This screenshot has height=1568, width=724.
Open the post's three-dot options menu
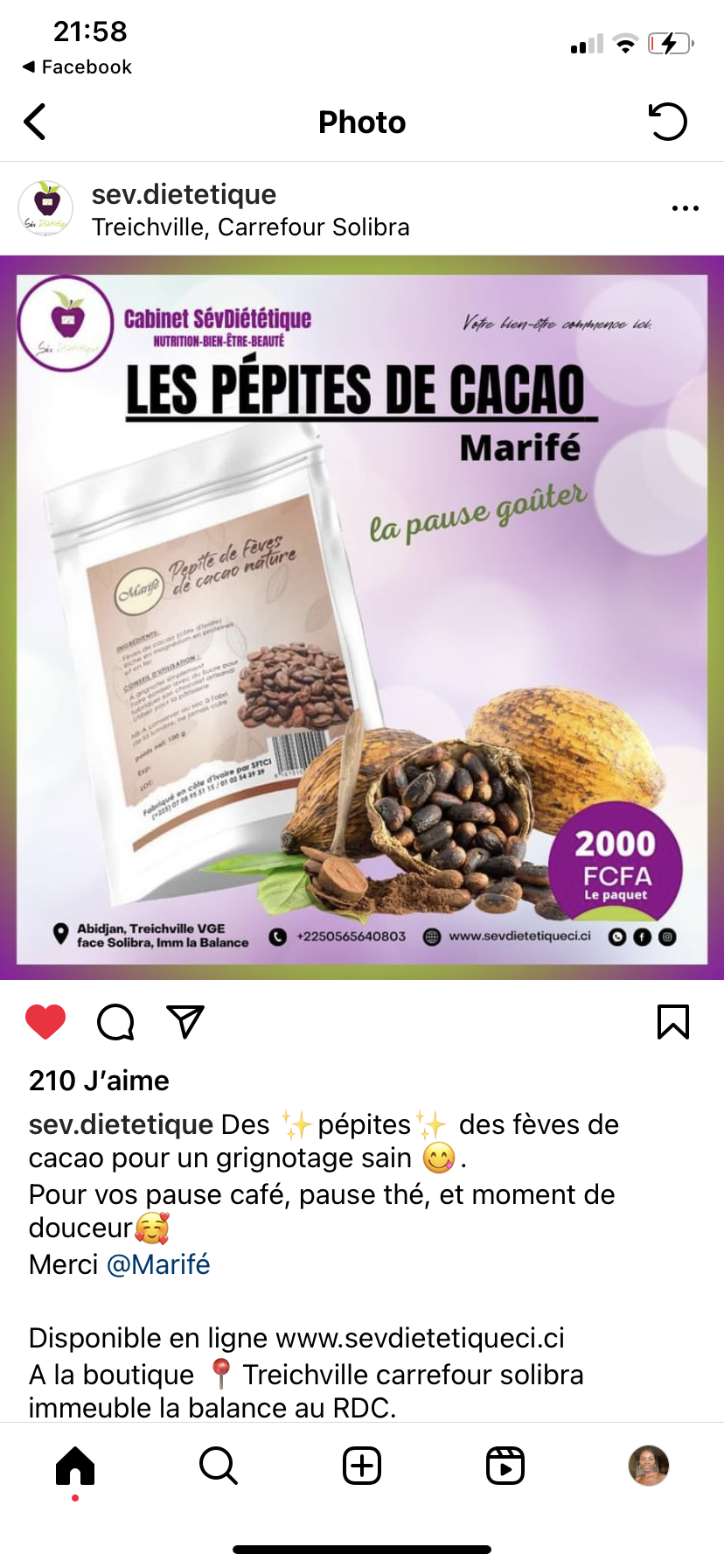pyautogui.click(x=685, y=208)
